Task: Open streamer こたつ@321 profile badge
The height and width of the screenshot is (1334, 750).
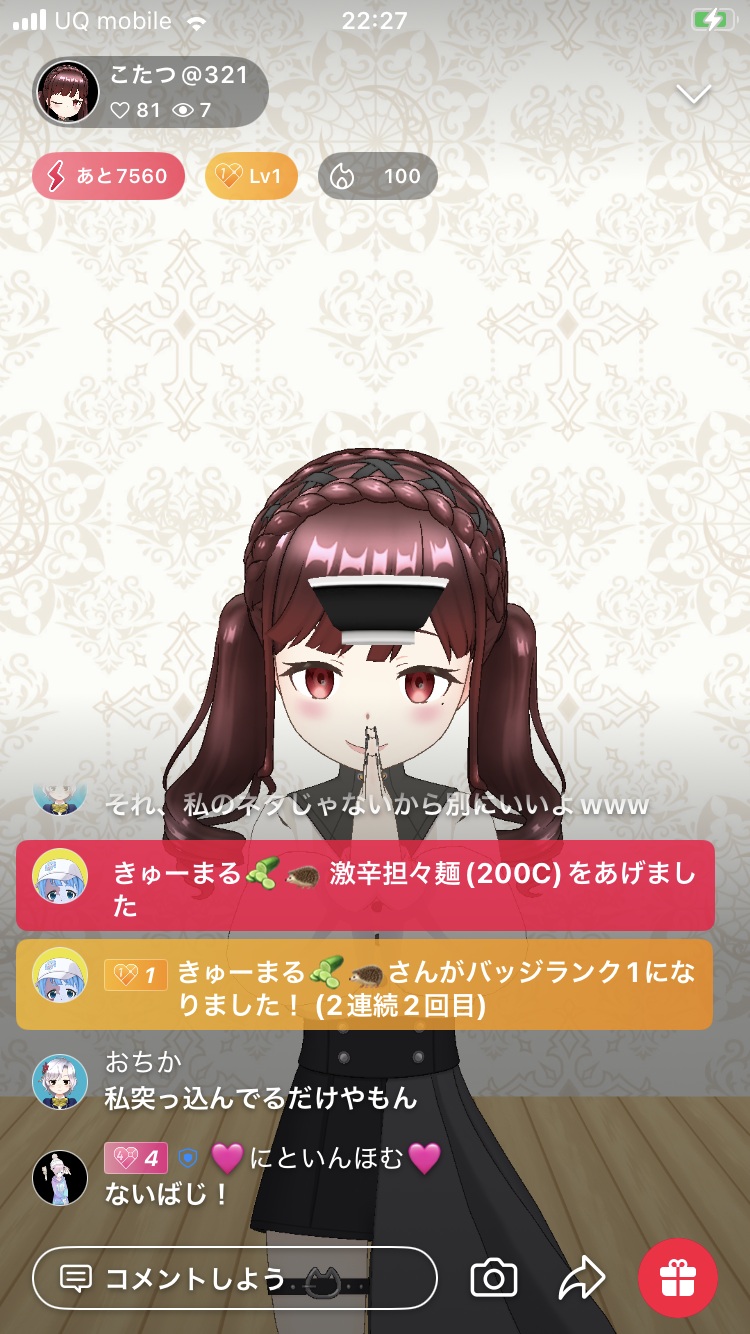Action: click(150, 92)
